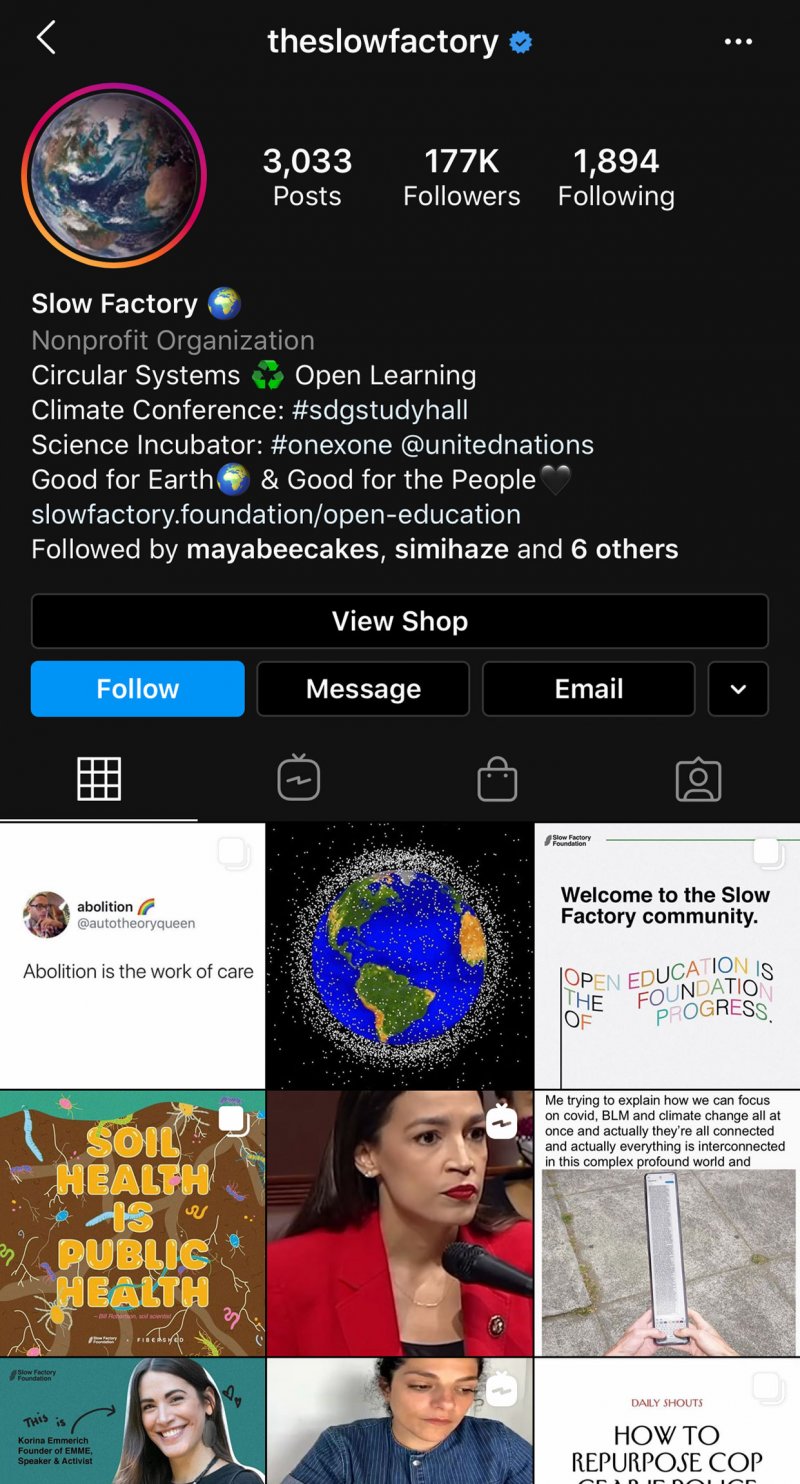Open the Abolition is the work of care post
Image resolution: width=800 pixels, height=1484 pixels.
(132, 955)
